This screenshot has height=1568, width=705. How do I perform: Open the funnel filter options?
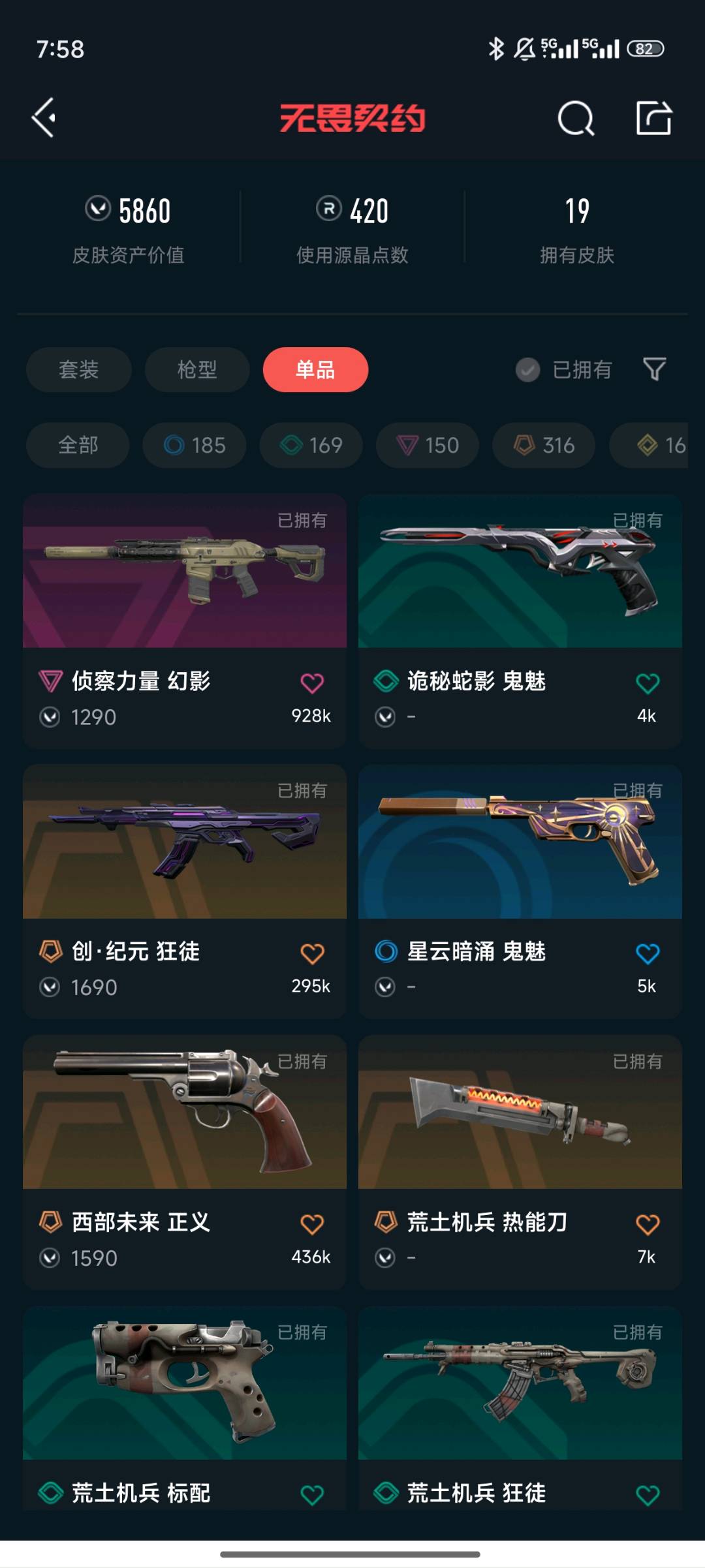coord(654,369)
